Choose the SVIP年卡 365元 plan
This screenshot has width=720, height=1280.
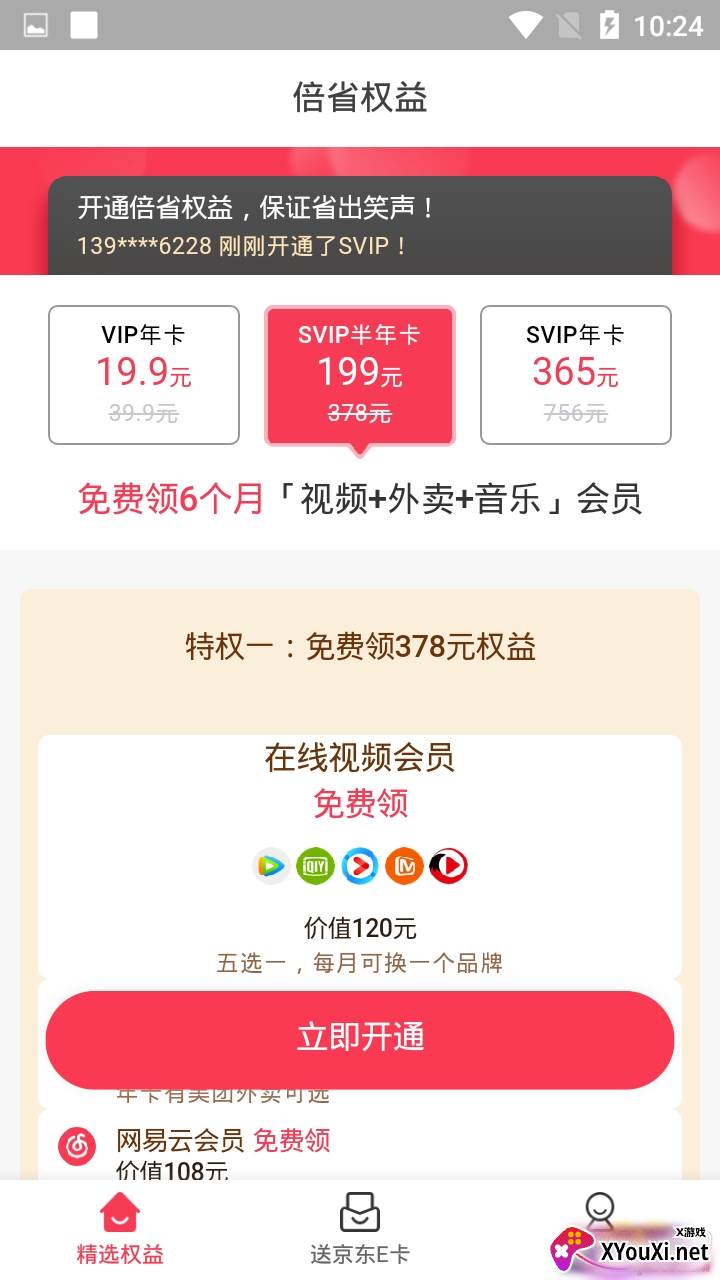point(576,375)
